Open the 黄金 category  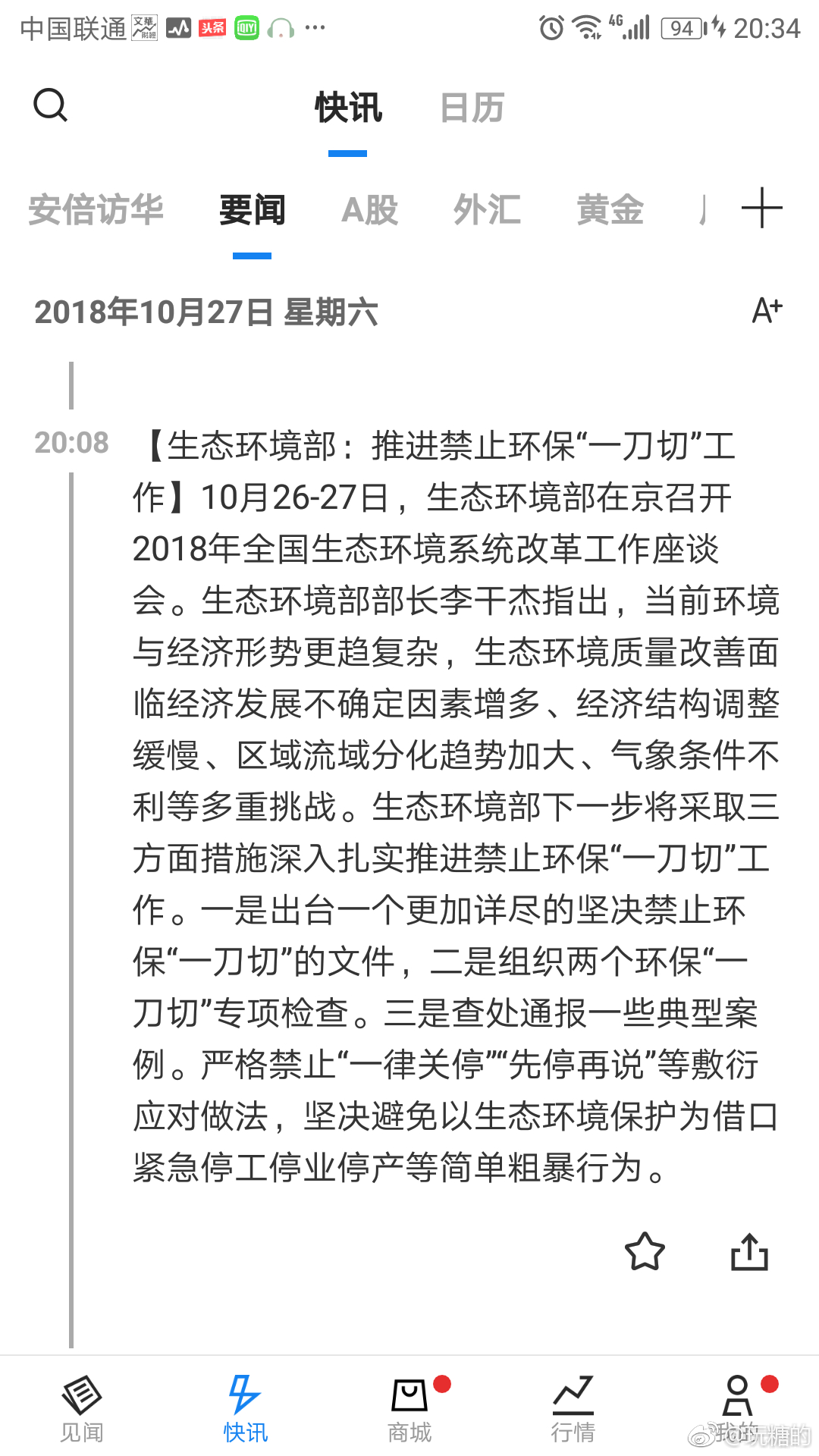[610, 210]
